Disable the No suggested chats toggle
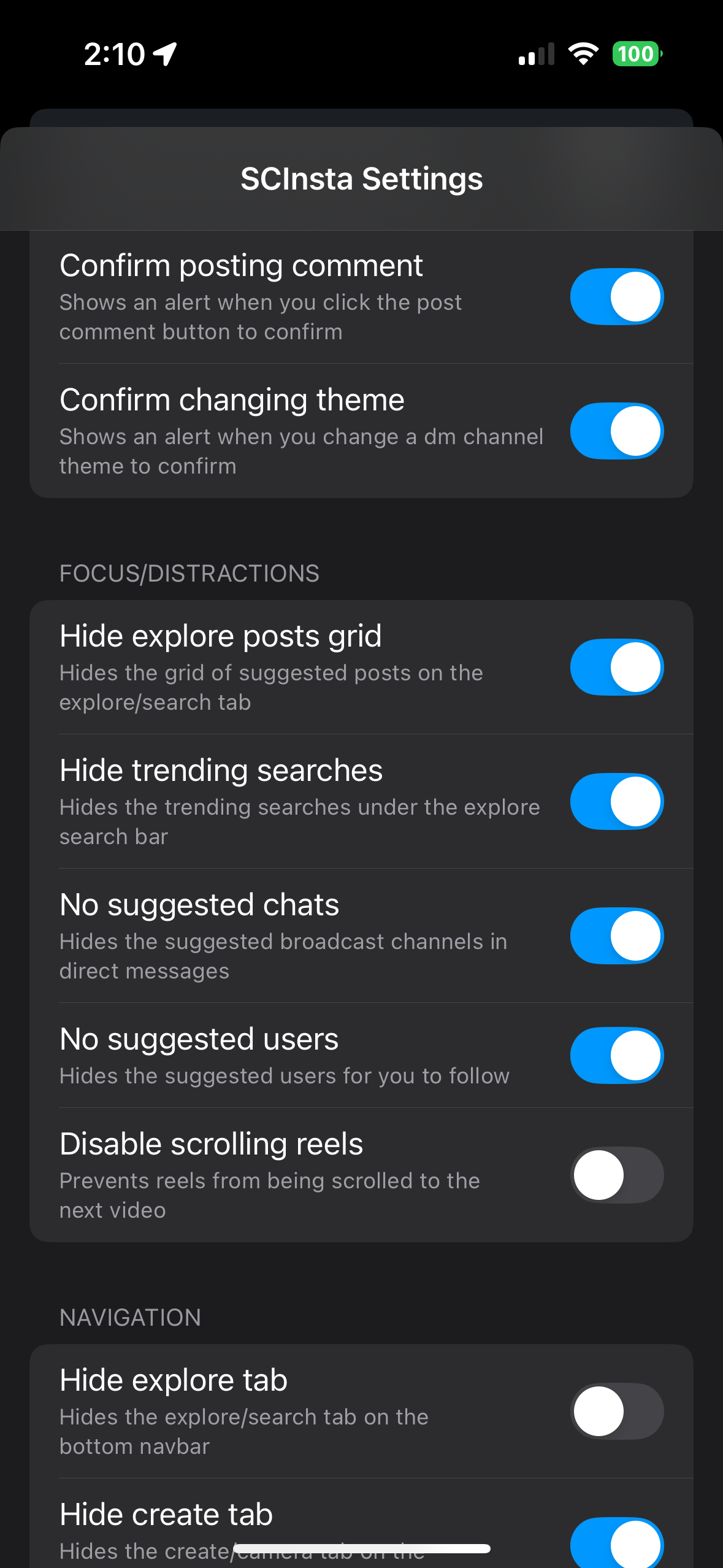 point(616,936)
